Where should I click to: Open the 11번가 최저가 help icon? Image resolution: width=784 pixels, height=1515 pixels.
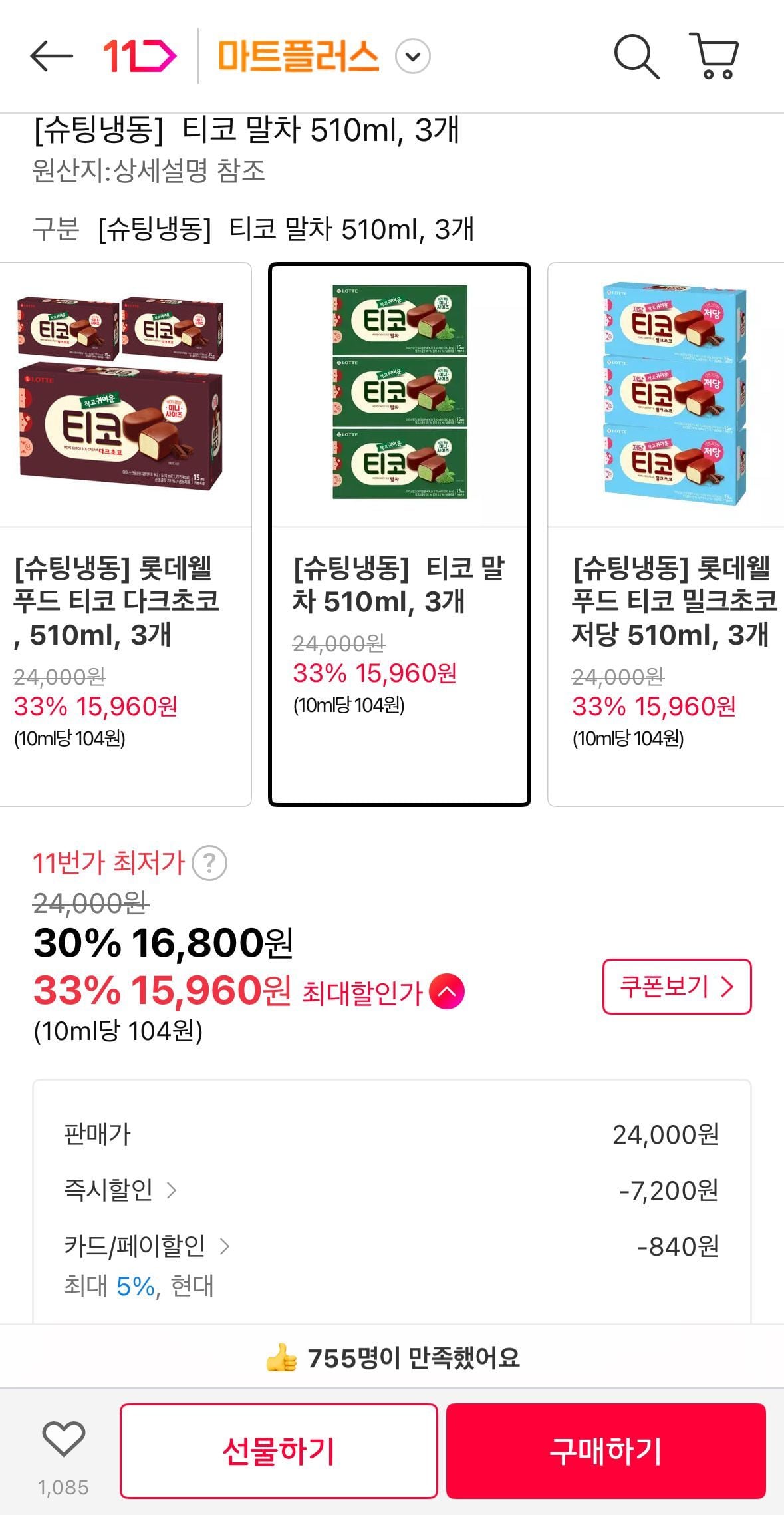point(209,863)
